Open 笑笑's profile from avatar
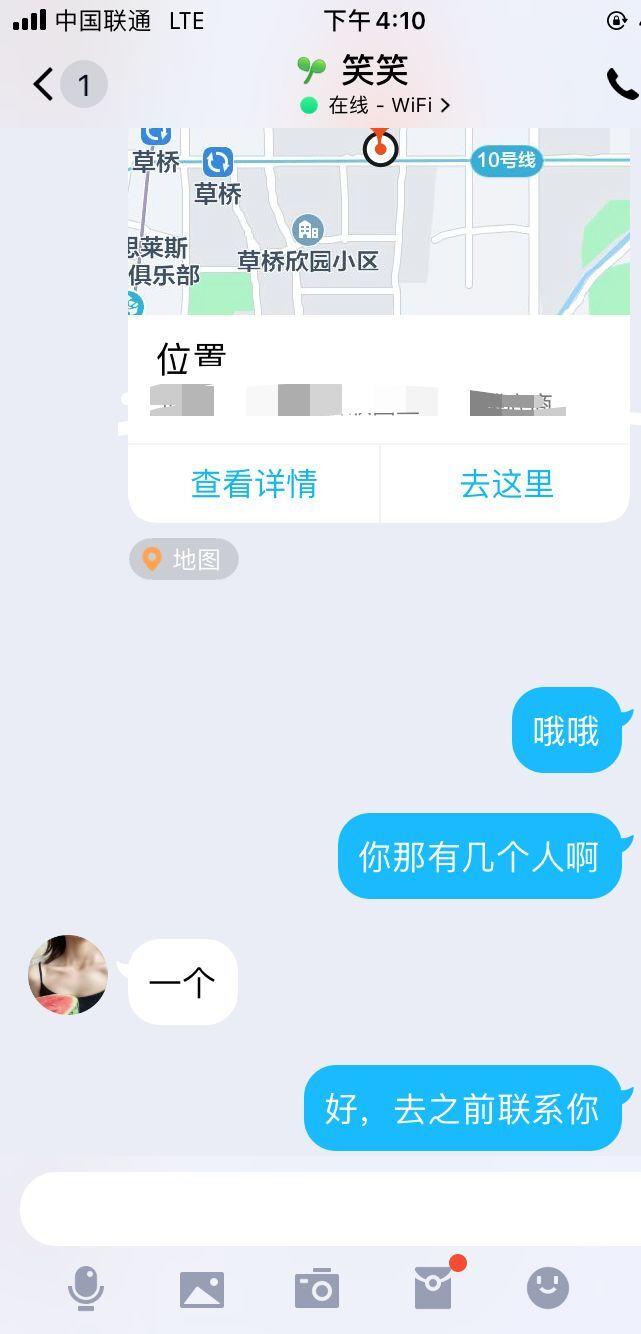641x1334 pixels. [x=68, y=975]
